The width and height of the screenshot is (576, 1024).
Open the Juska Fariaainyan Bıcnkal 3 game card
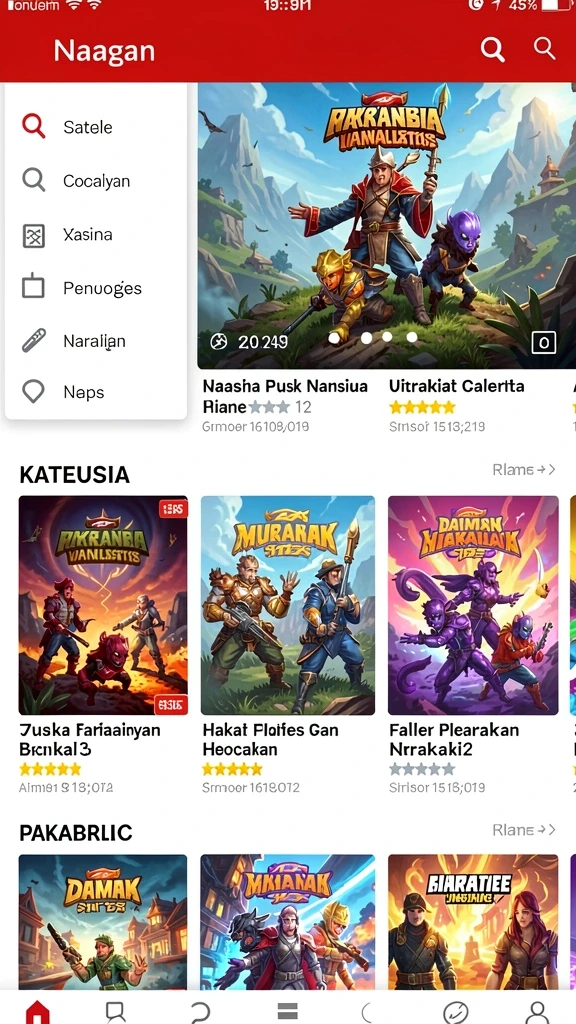click(x=103, y=644)
